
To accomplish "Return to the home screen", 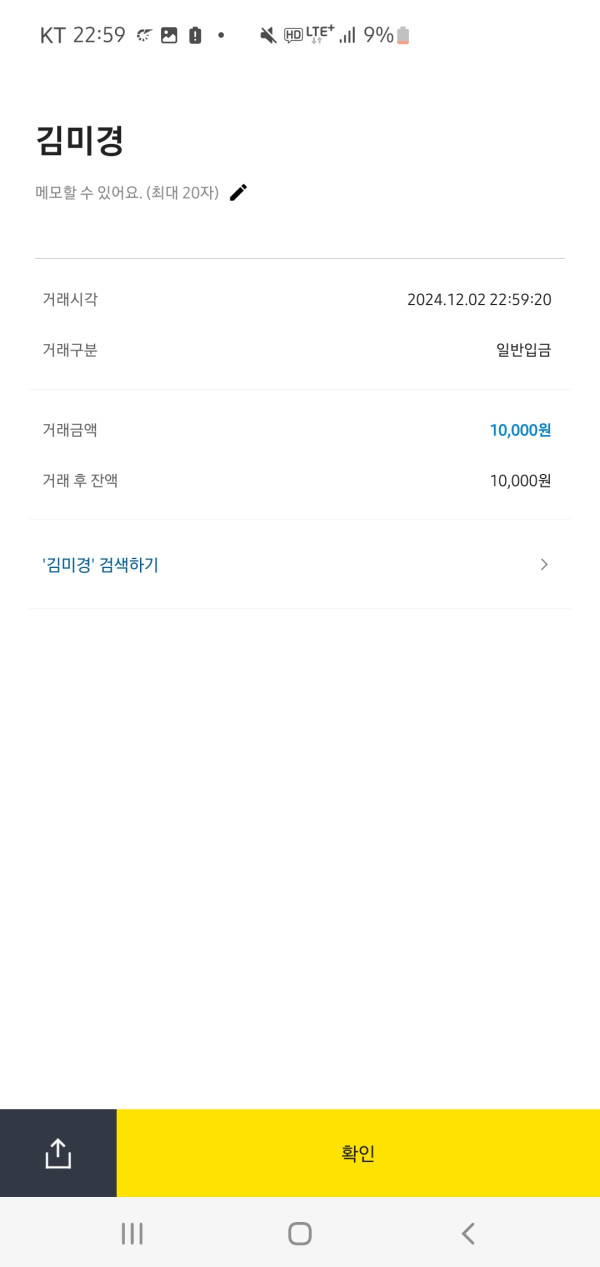I will point(299,1233).
